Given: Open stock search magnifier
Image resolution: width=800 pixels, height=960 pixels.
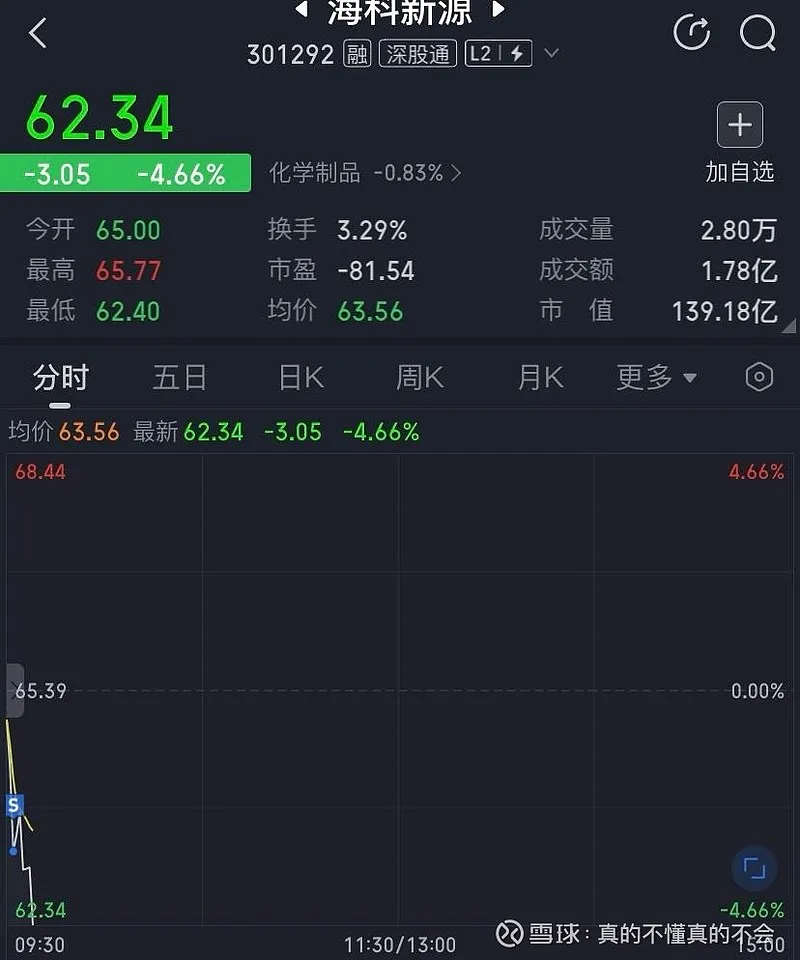Looking at the screenshot, I should (757, 33).
